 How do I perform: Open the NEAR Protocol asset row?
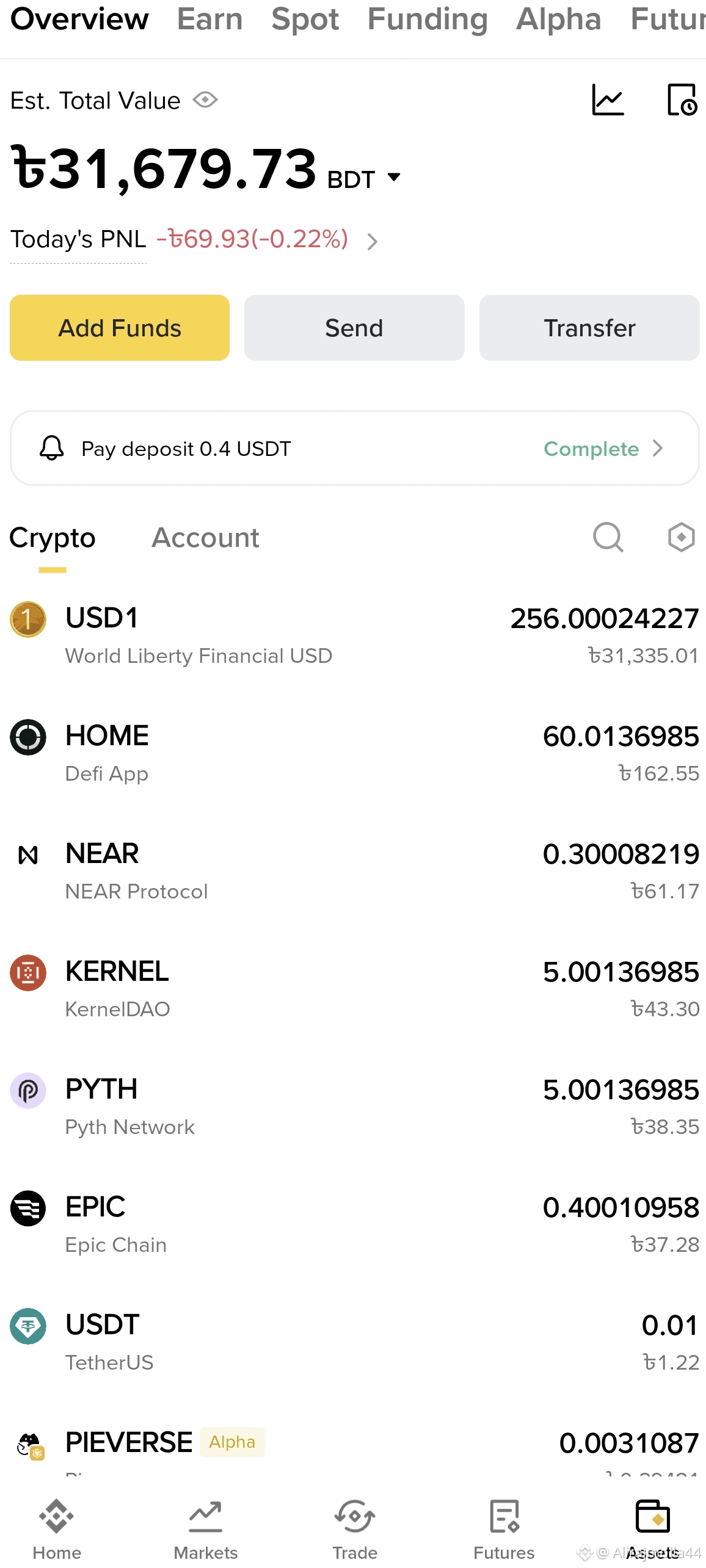pos(354,872)
